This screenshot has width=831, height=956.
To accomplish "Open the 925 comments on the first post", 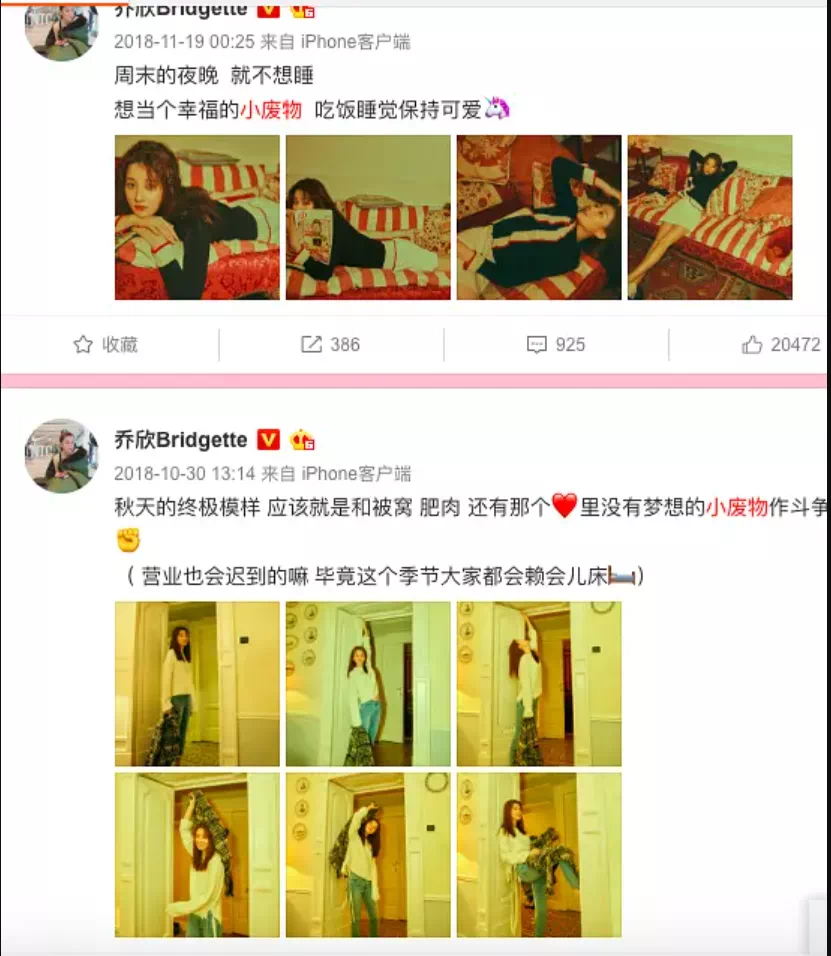I will (556, 345).
